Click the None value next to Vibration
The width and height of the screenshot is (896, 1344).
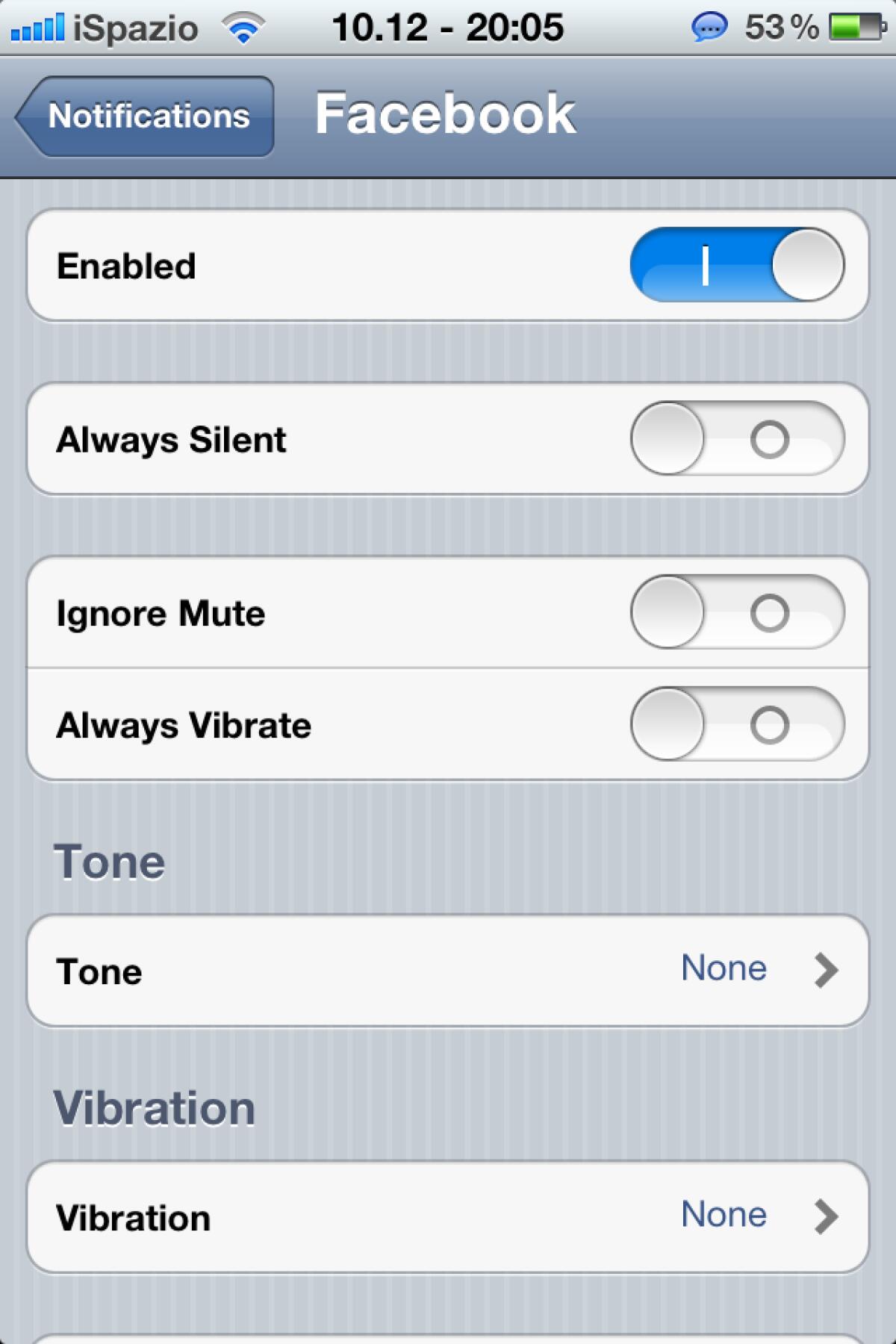721,1215
